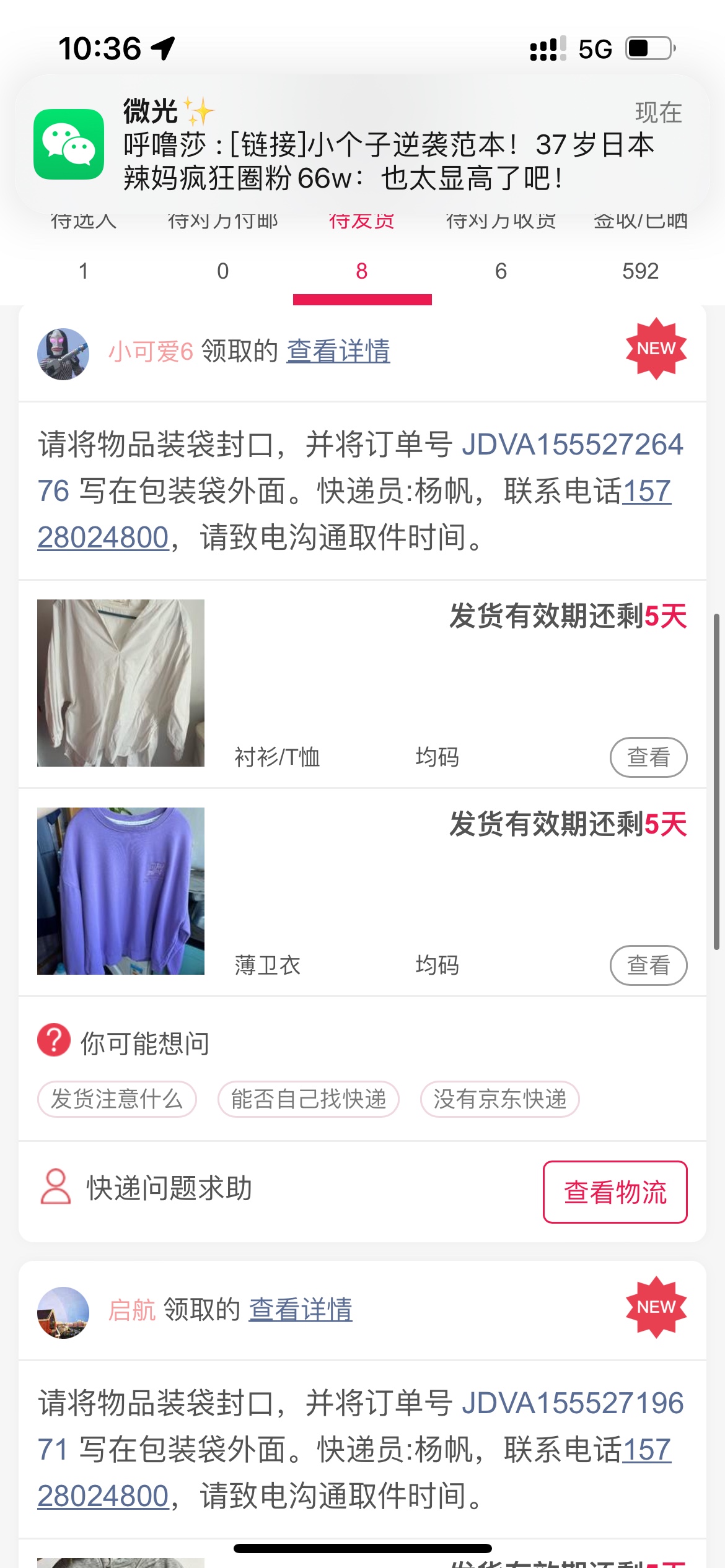Image resolution: width=725 pixels, height=1568 pixels.
Task: Select the 能否自己找快递 question chip
Action: point(308,1099)
